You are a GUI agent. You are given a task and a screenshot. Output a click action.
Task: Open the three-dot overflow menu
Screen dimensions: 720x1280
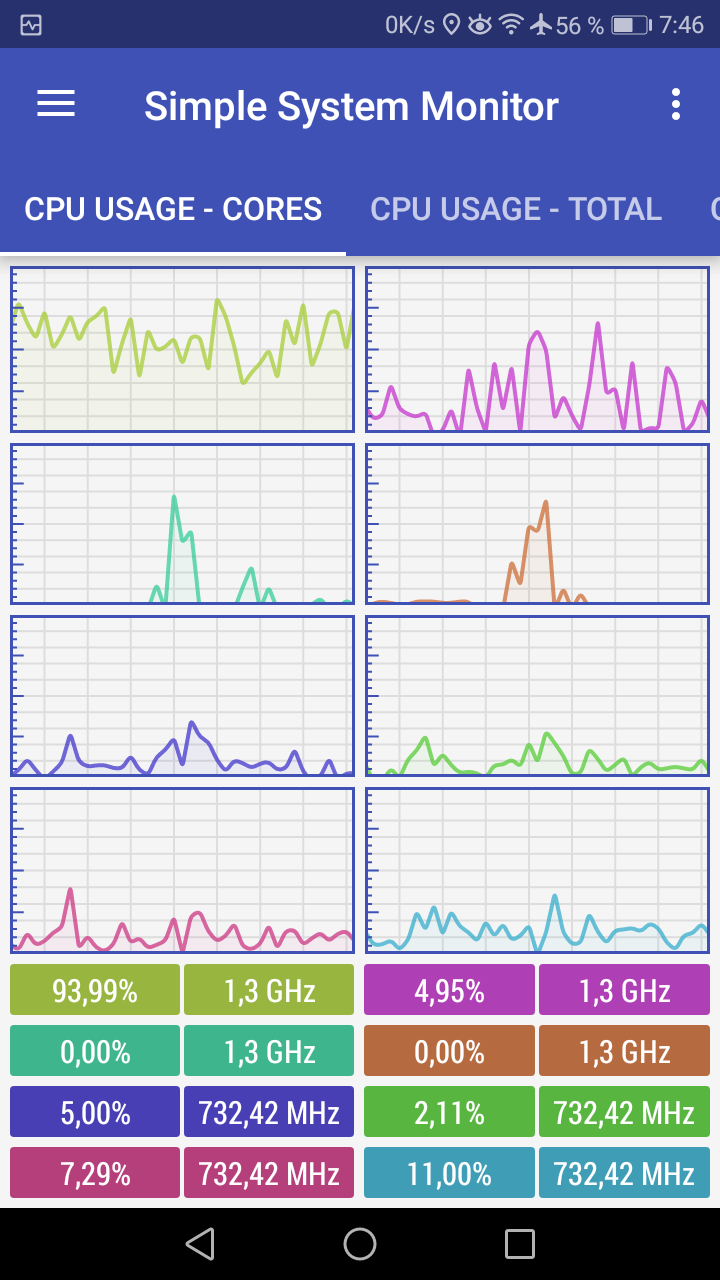tap(676, 104)
